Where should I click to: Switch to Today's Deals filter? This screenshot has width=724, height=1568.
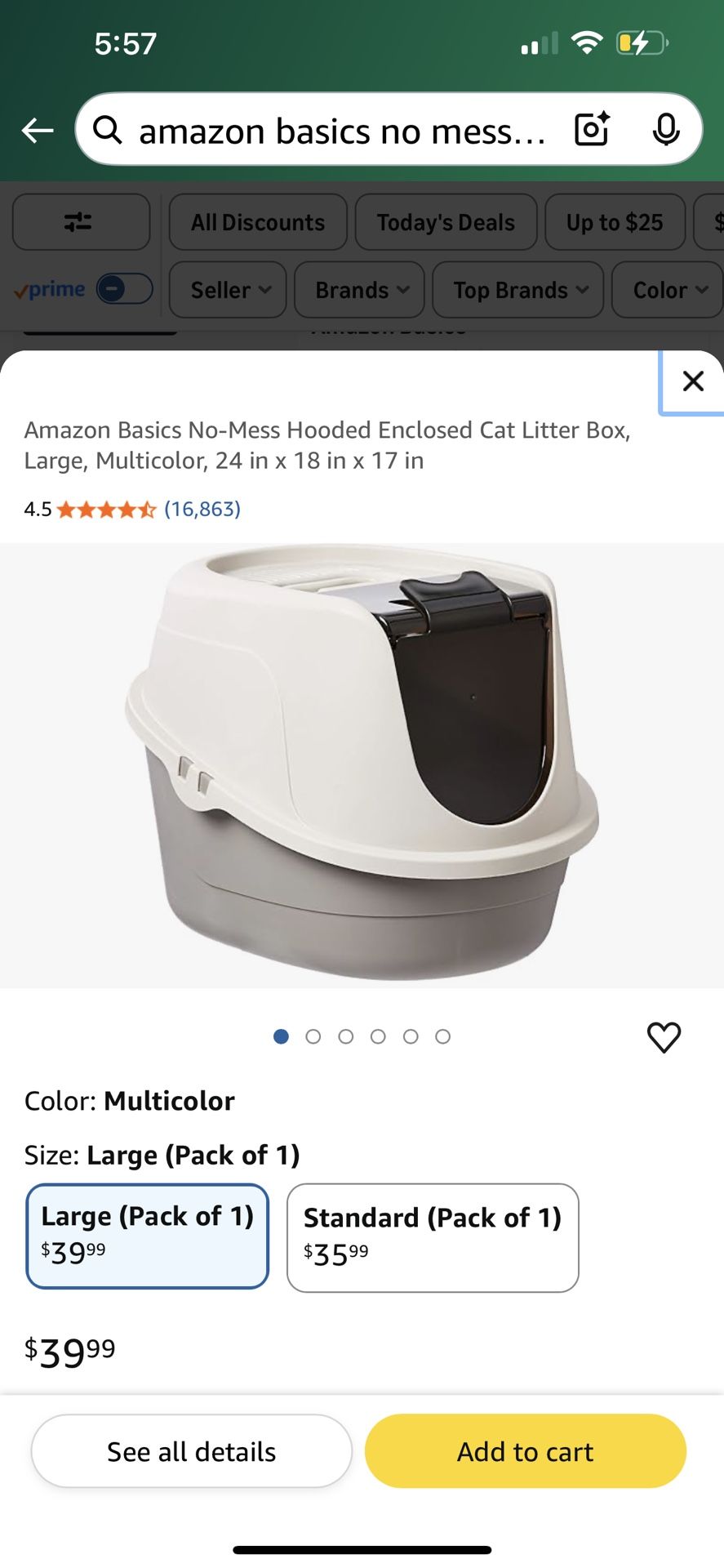[446, 221]
